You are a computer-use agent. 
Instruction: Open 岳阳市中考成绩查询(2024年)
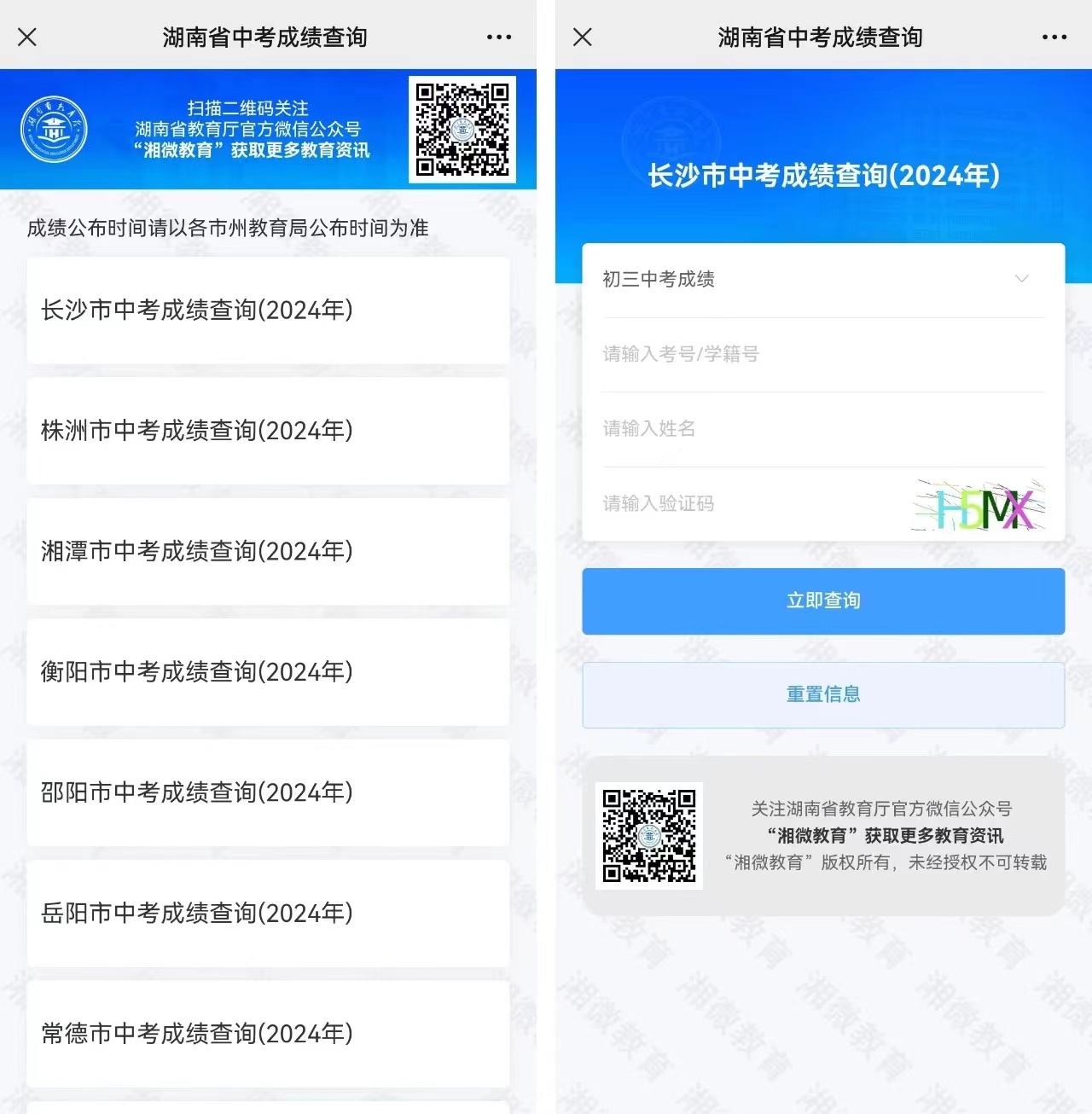tap(267, 914)
